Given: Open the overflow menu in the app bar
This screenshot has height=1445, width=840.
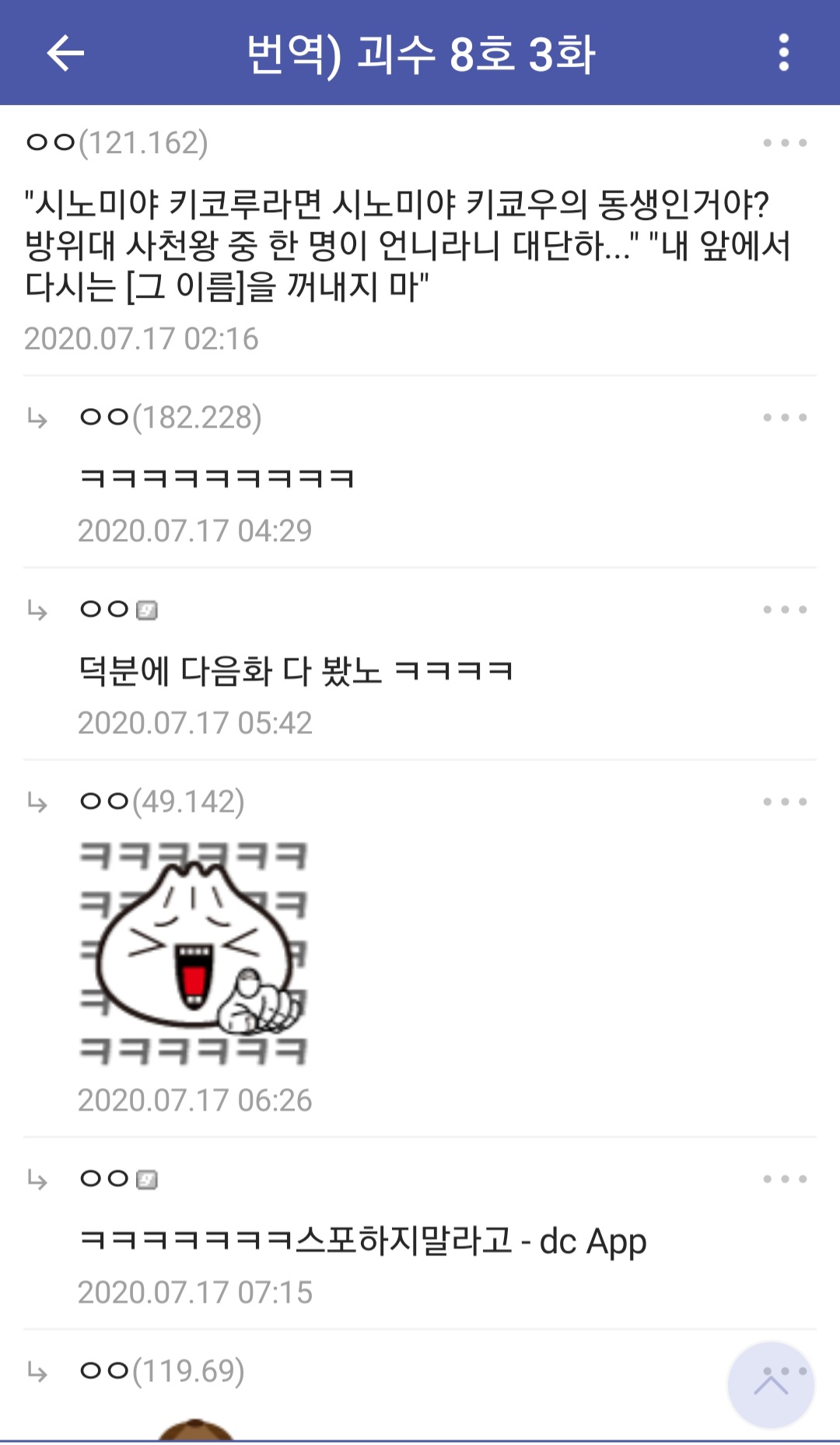Looking at the screenshot, I should [783, 53].
